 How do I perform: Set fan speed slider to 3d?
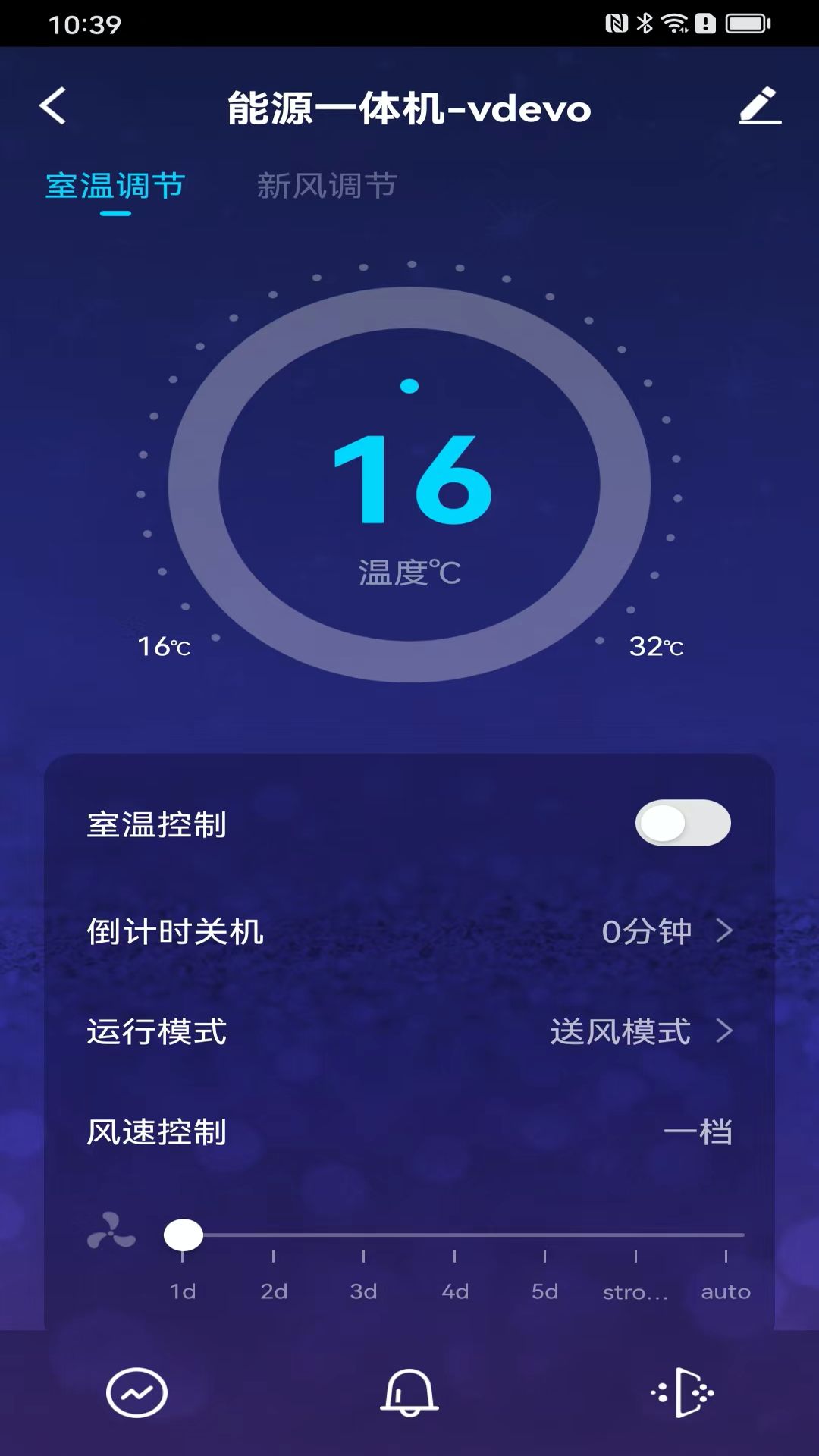(x=364, y=1235)
